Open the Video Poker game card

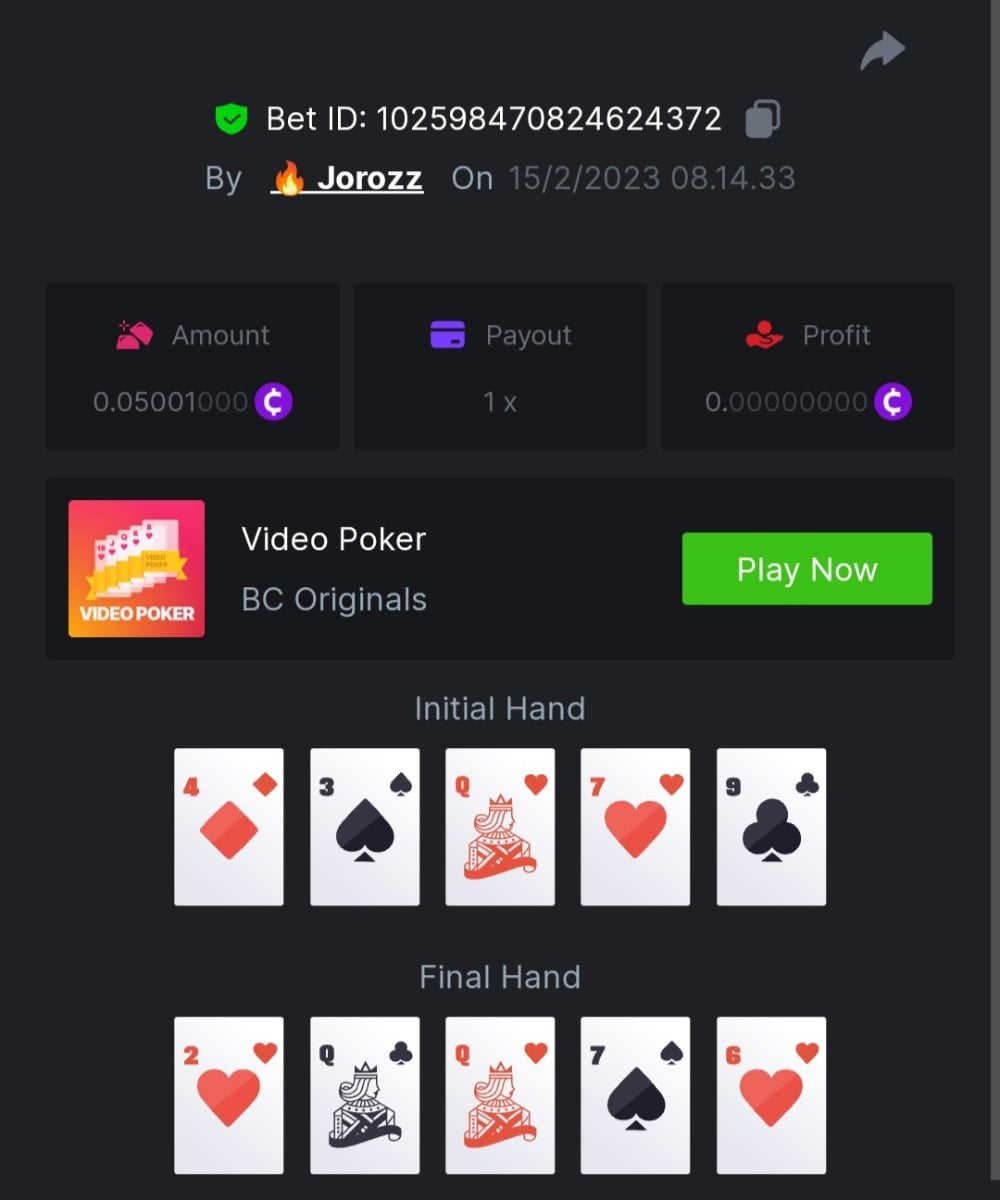pos(137,569)
